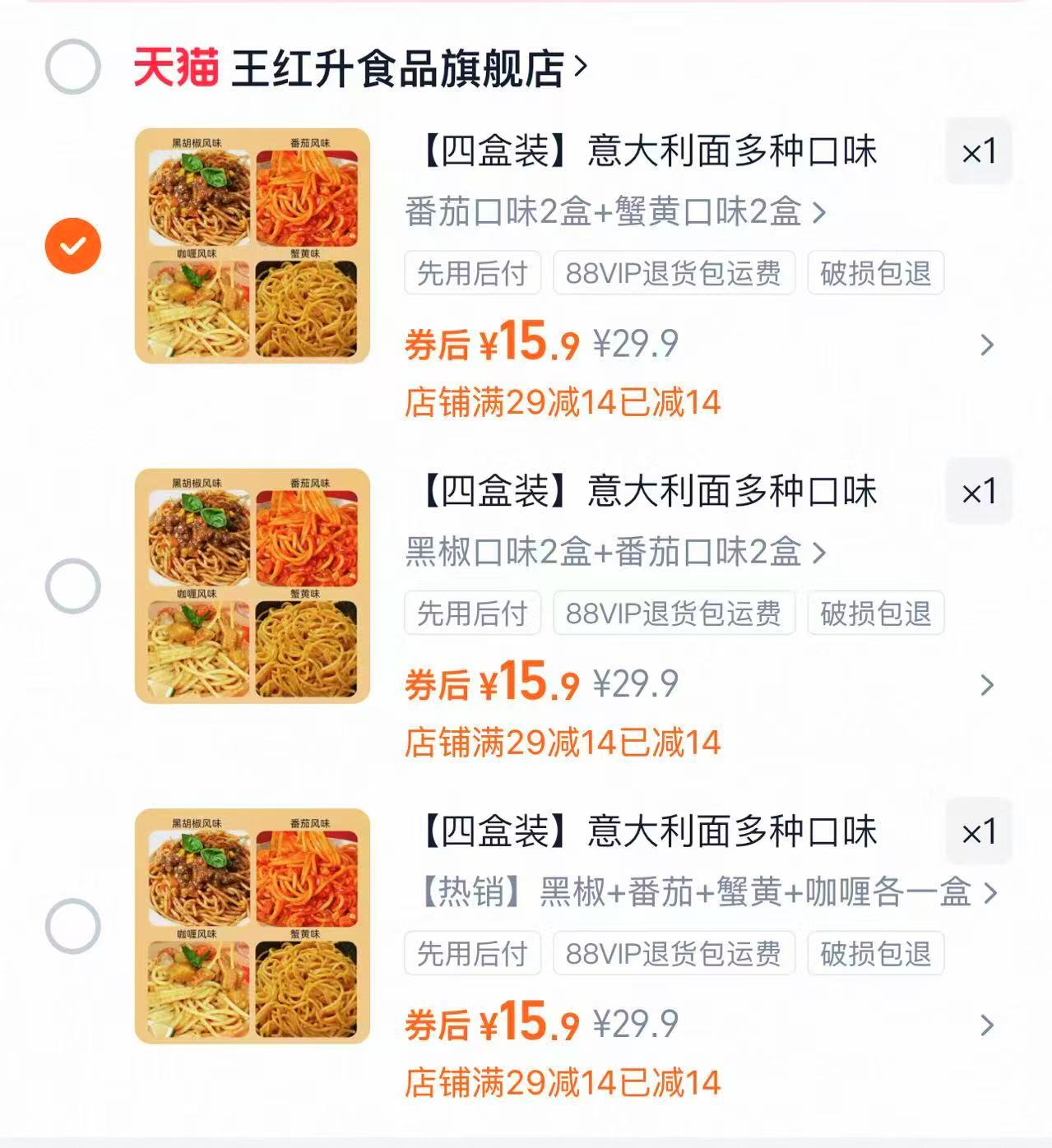Tap the 先用后付 tag on the second item

[x=472, y=613]
